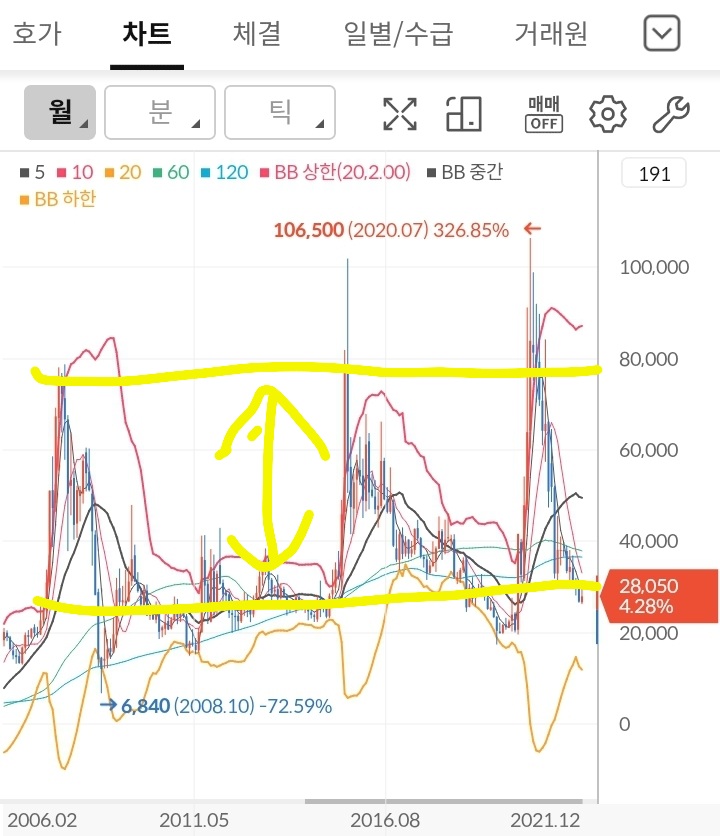Go to the 일별/수급 tab
Viewport: 720px width, 836px height.
coord(398,35)
